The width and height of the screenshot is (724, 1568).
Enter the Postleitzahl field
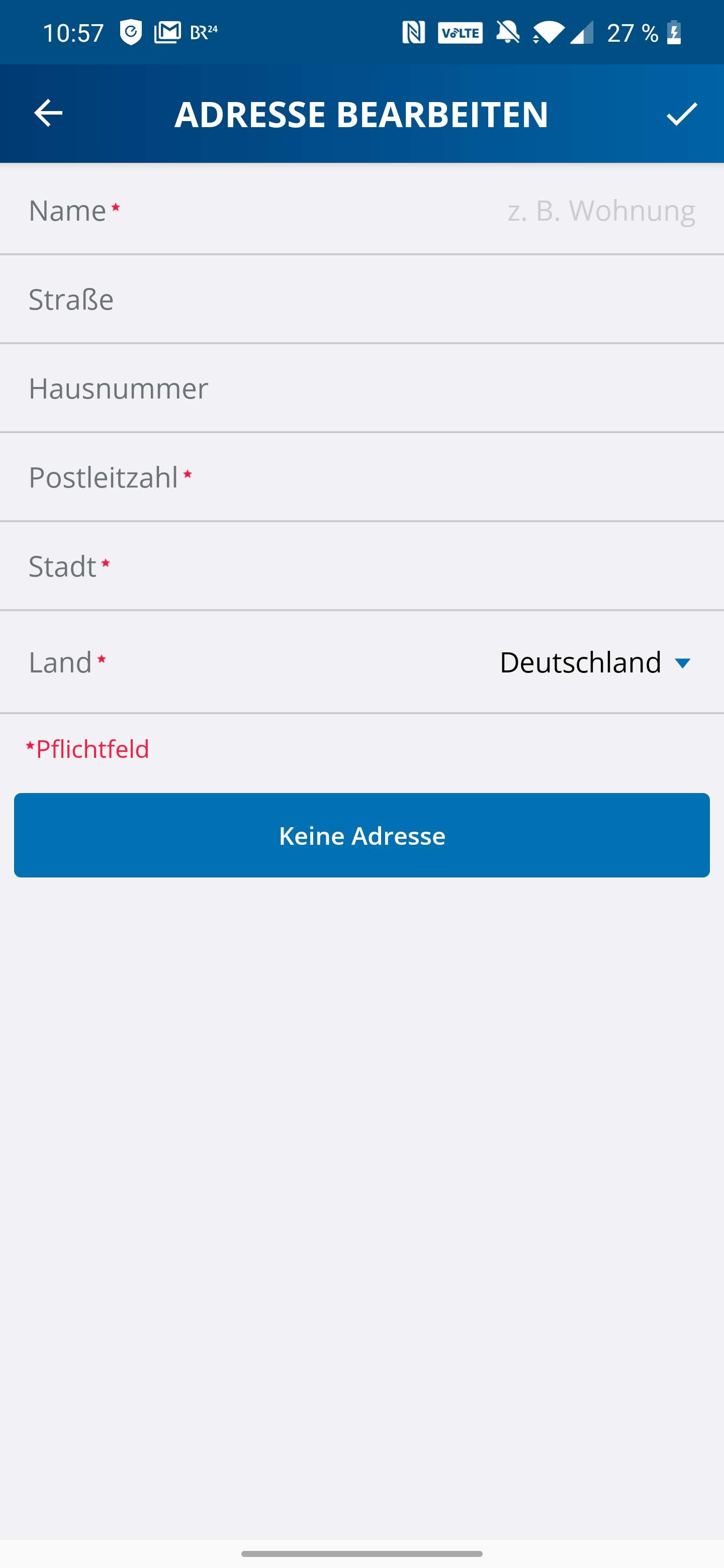(426, 477)
